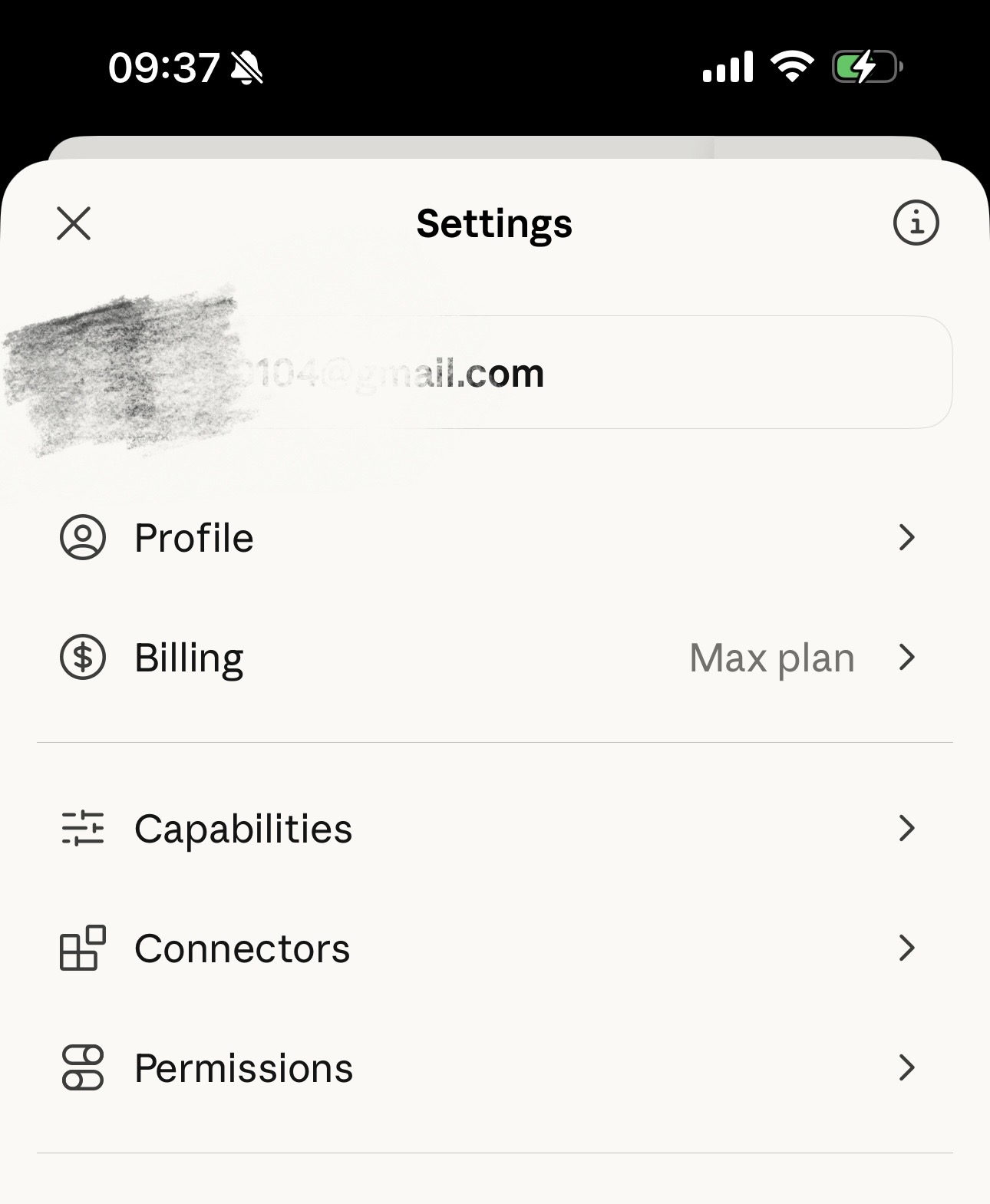Go to Capabilities settings

tap(491, 829)
